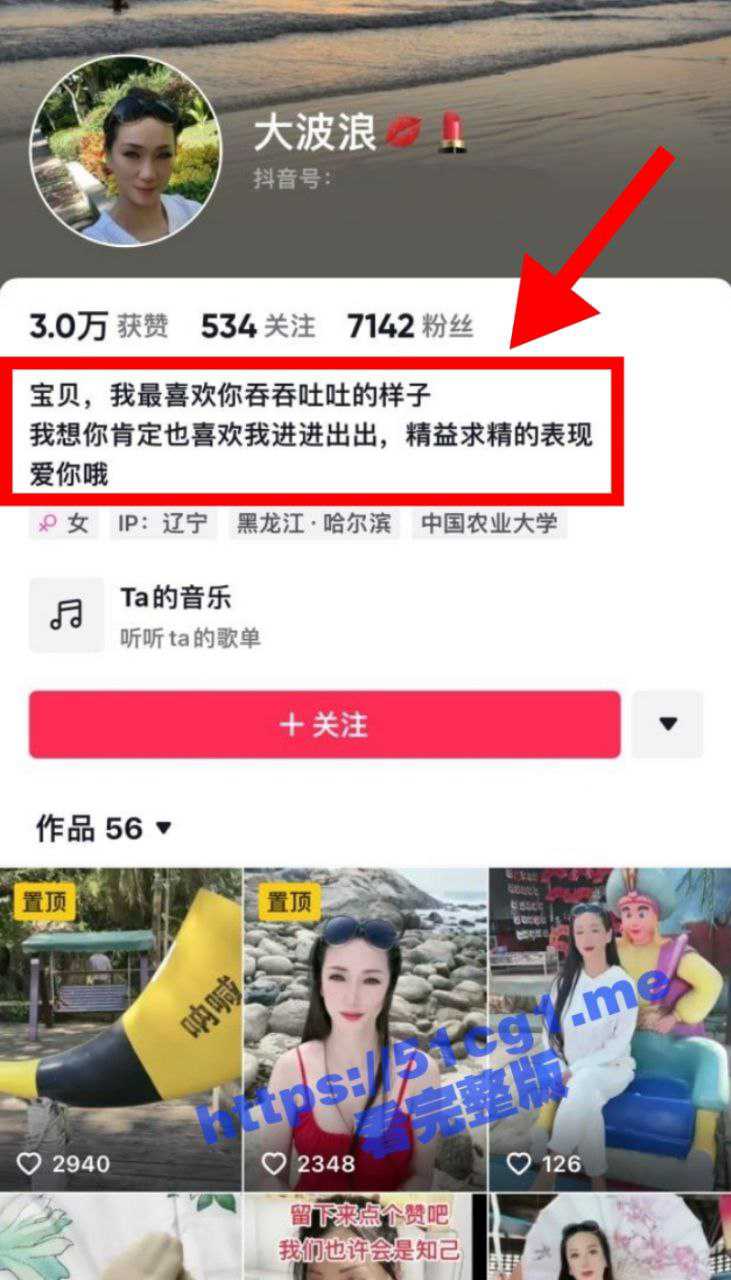Open the video with 126 likes
Screen dimensions: 731x1280
[610, 1025]
